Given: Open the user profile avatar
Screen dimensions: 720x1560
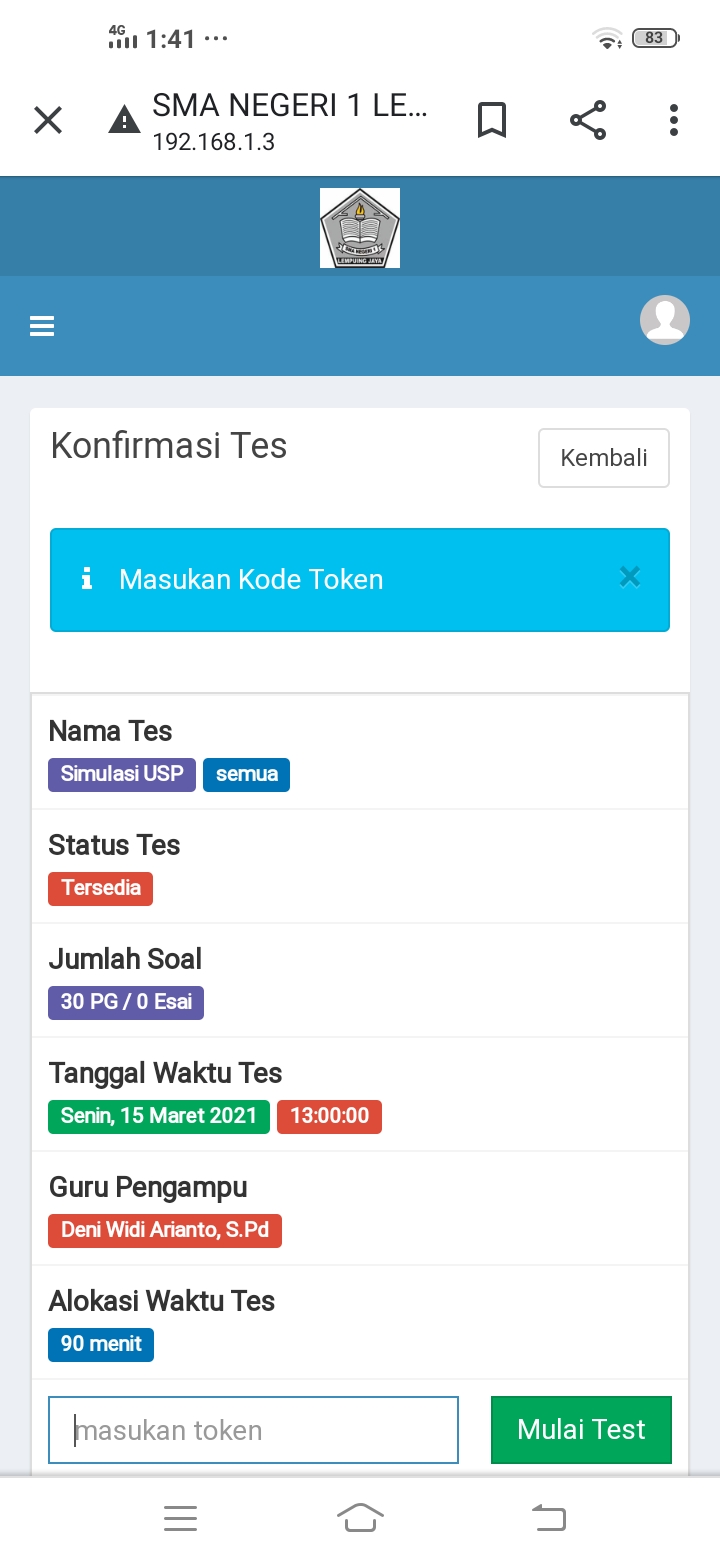Looking at the screenshot, I should coord(665,321).
